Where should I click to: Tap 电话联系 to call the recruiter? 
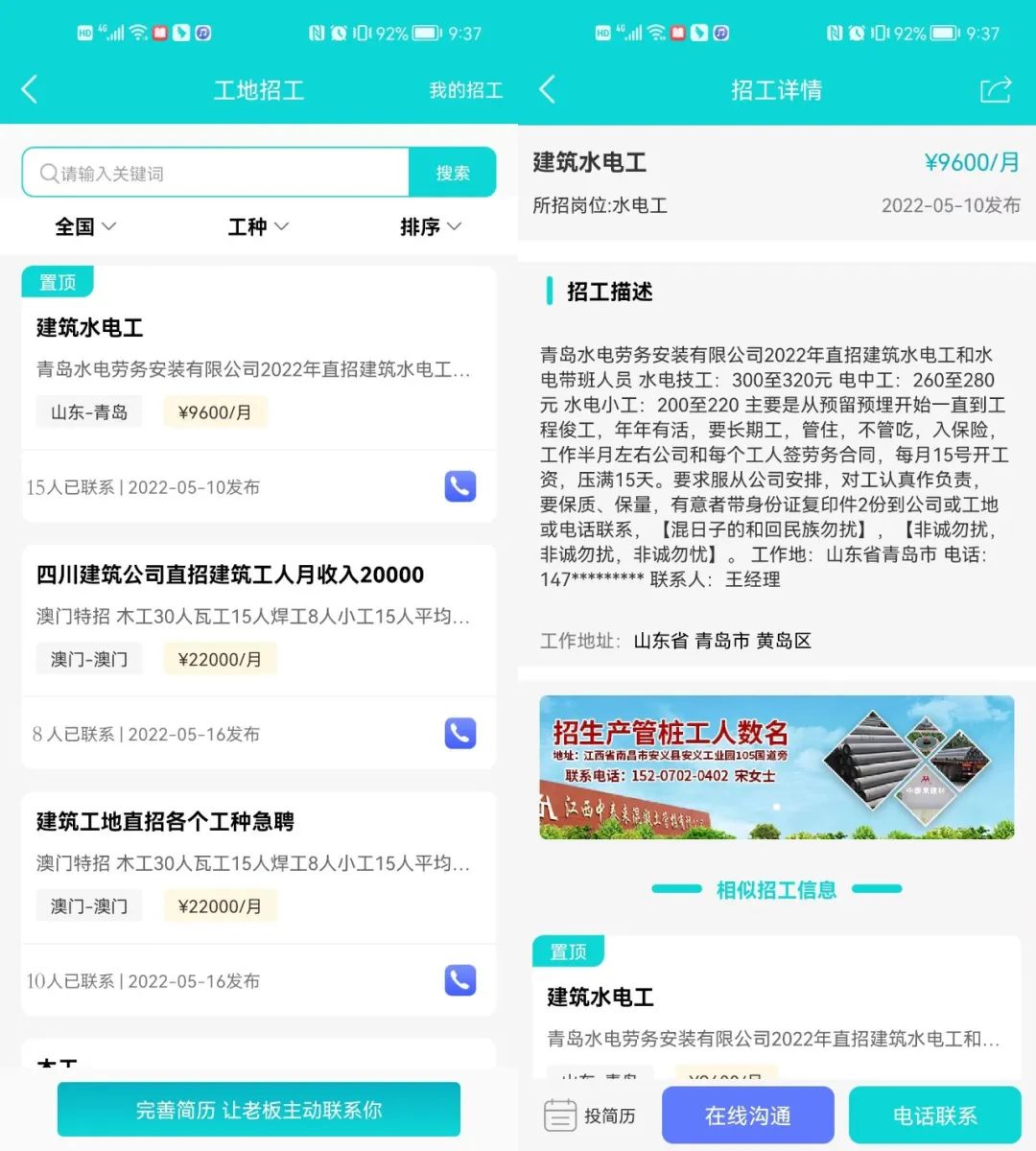(934, 1116)
